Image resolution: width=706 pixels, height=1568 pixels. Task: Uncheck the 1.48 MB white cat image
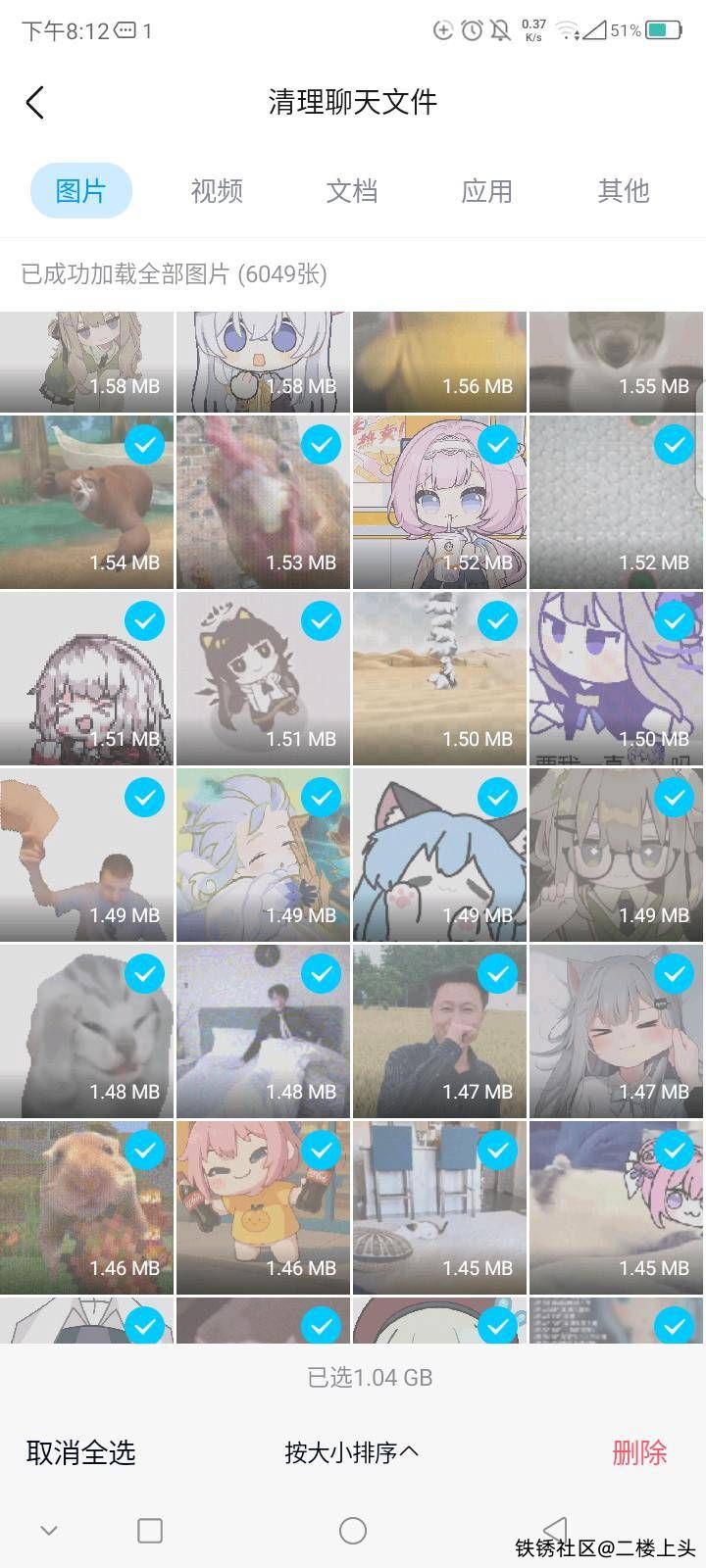(x=144, y=974)
